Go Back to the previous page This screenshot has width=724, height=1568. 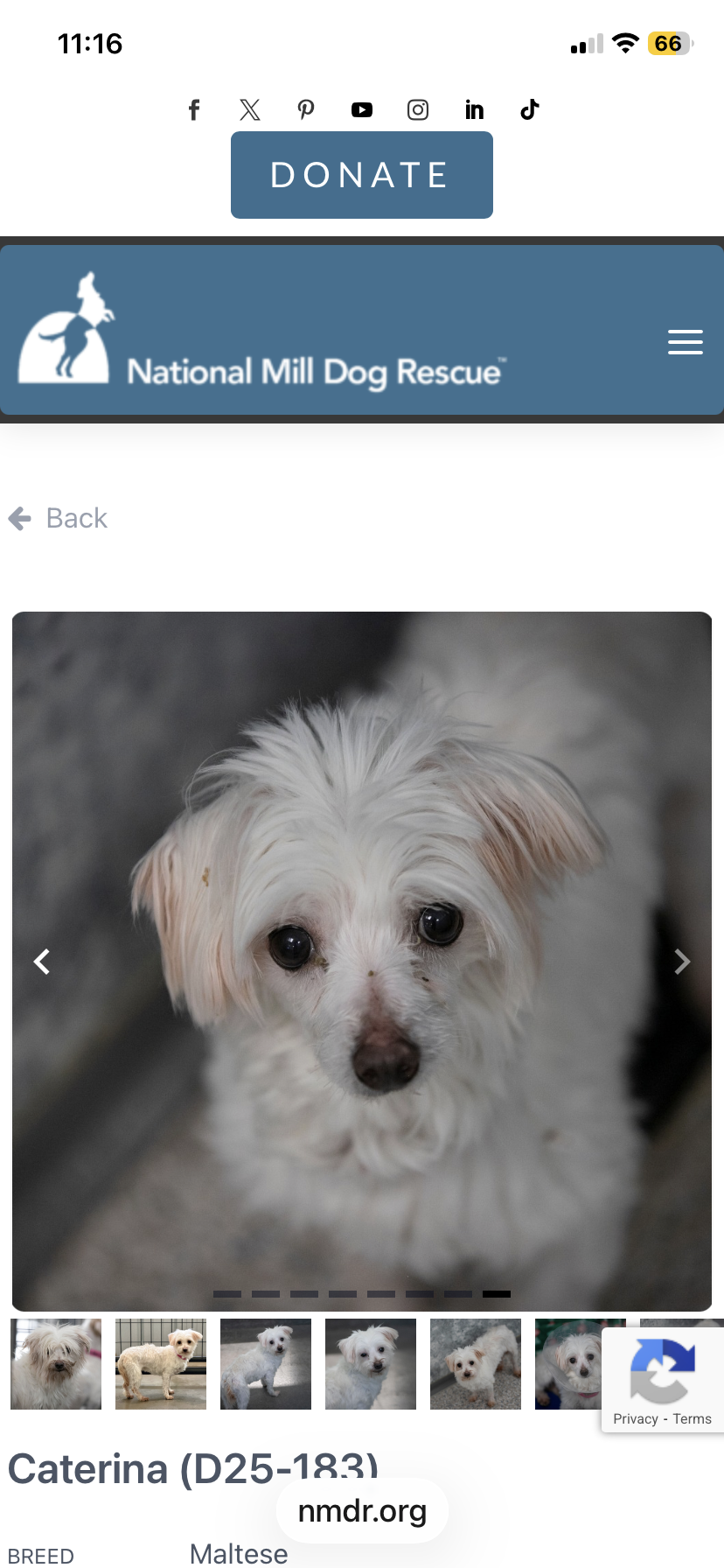tap(59, 518)
